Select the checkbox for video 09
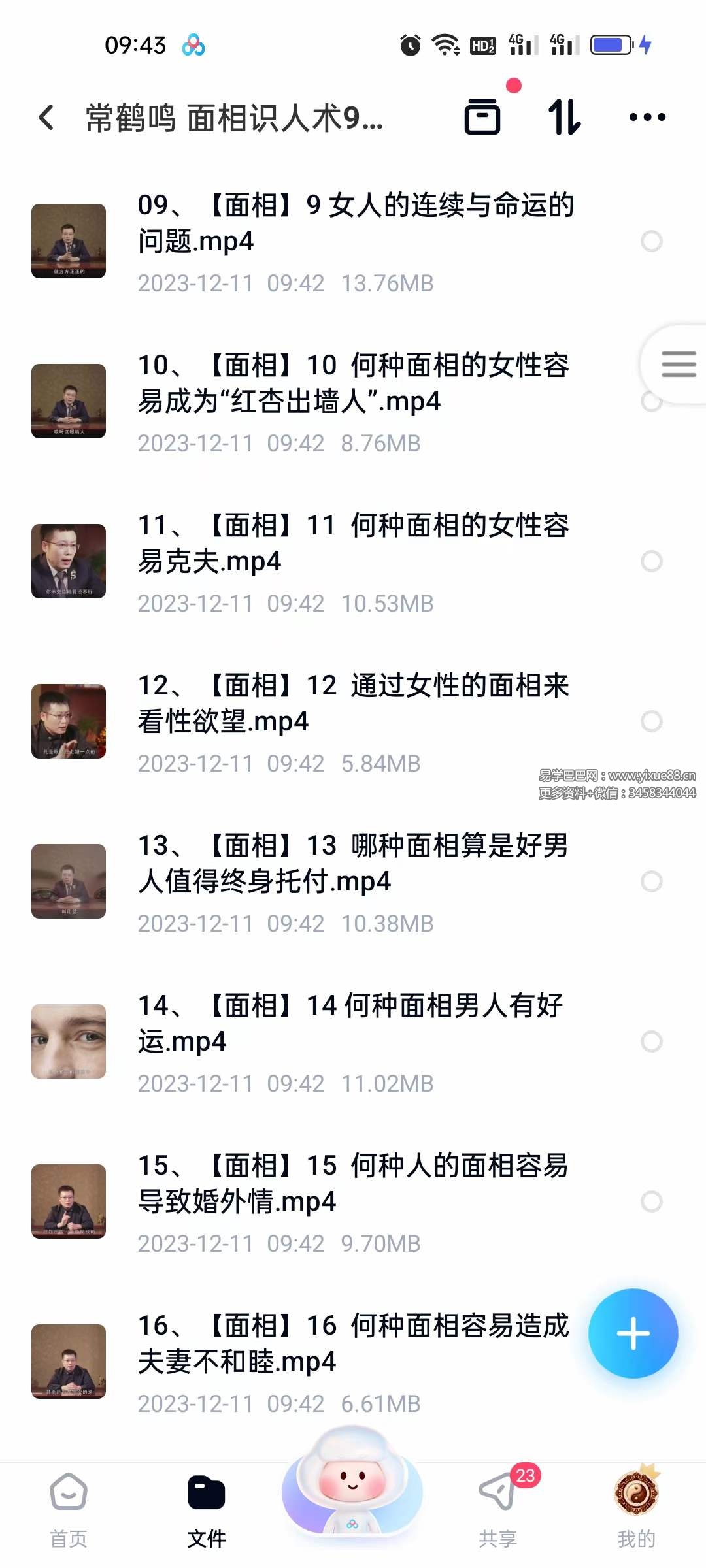Image resolution: width=706 pixels, height=1568 pixels. click(x=651, y=241)
